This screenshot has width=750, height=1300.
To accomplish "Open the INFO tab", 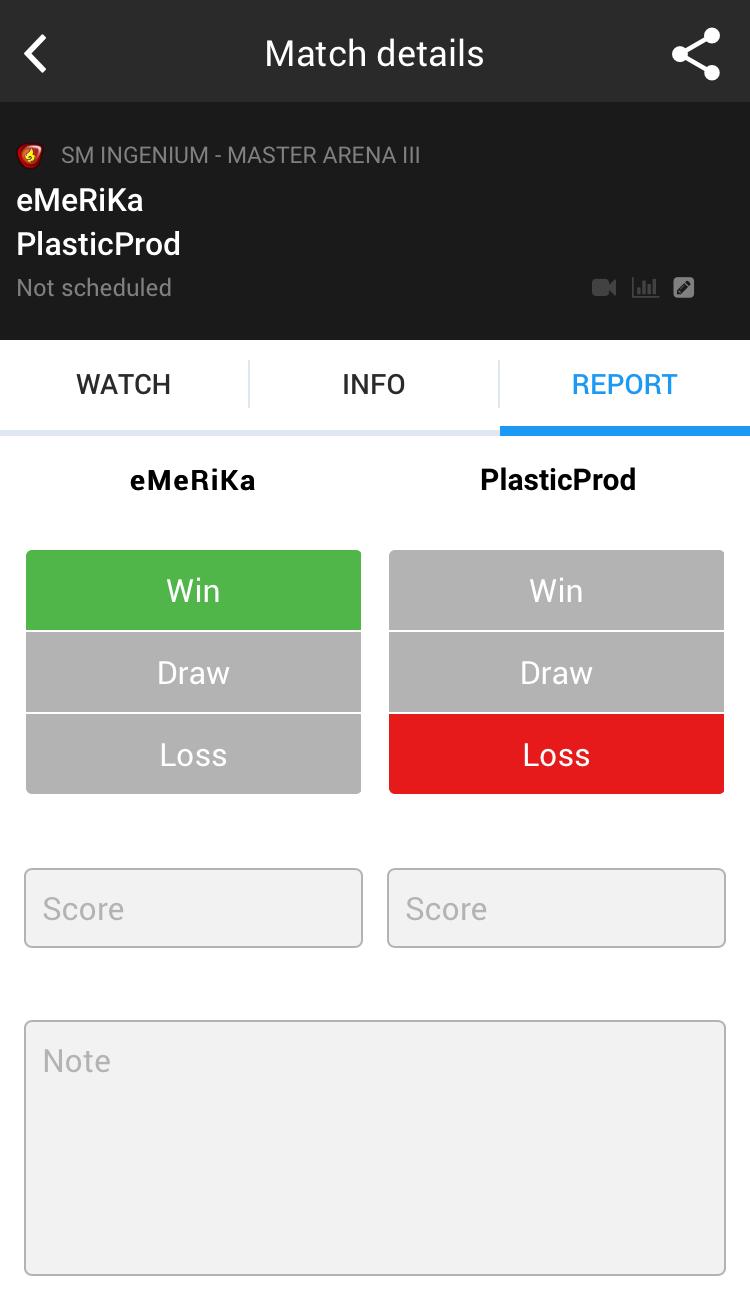I will pos(374,385).
